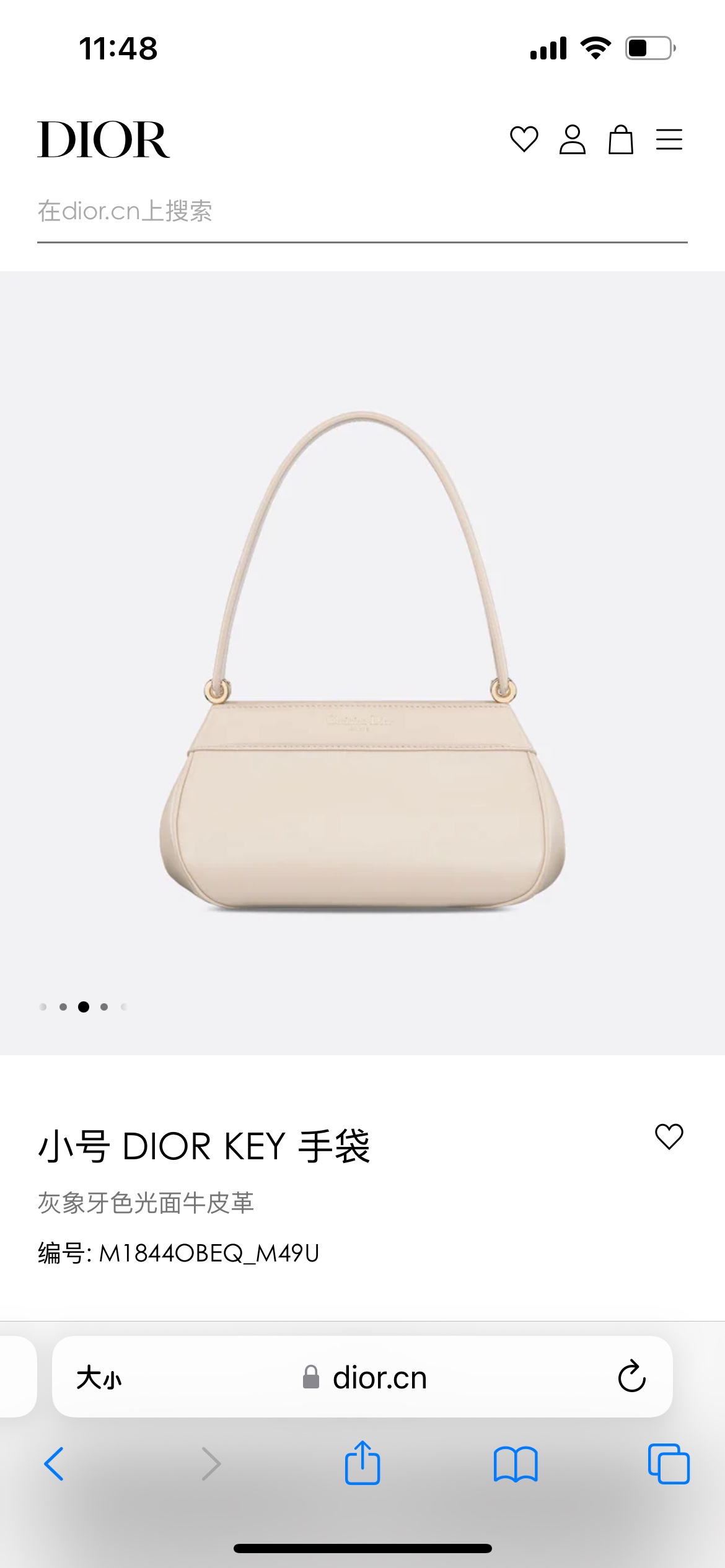Viewport: 725px width, 1568px height.
Task: Open the handbag product image
Action: pyautogui.click(x=362, y=663)
